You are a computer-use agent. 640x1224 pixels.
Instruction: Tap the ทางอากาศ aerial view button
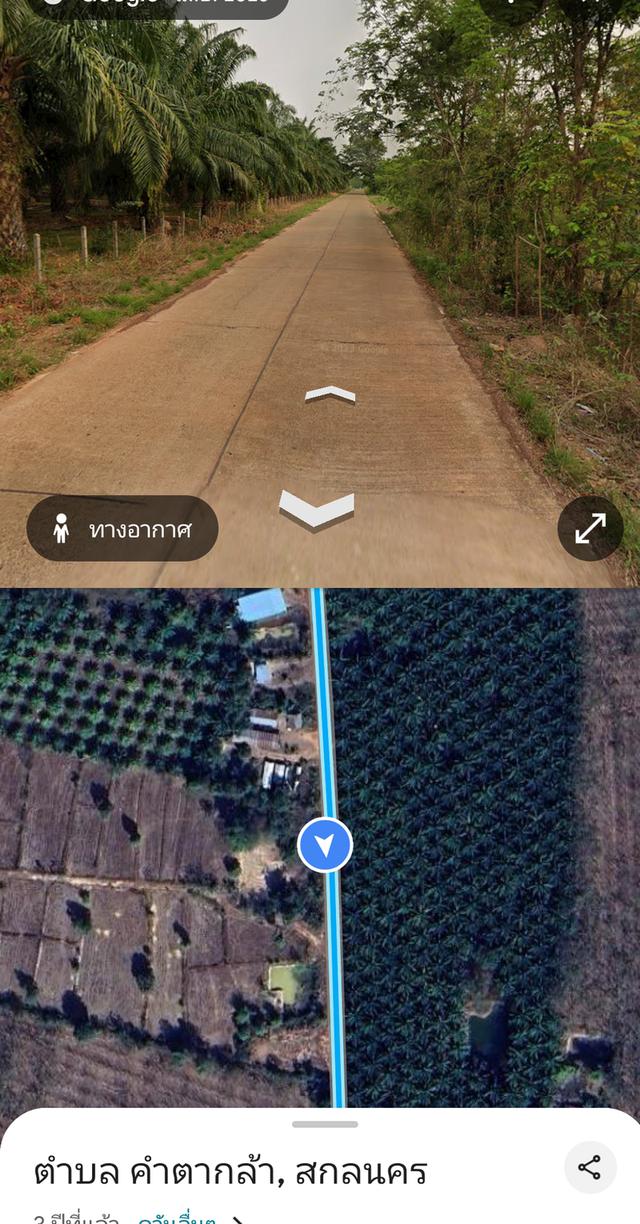(x=122, y=528)
